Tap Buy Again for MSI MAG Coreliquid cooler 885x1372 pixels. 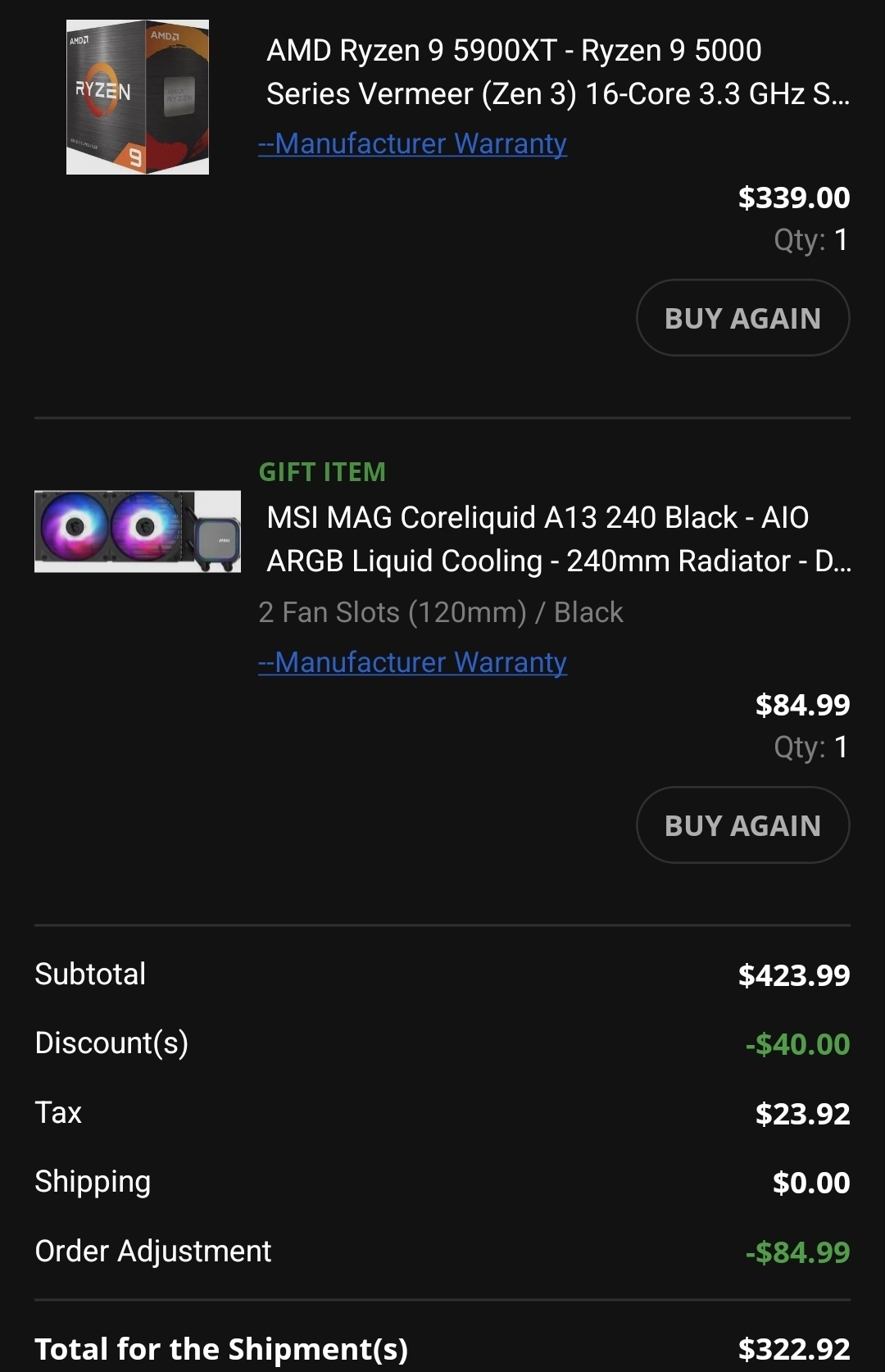click(742, 825)
